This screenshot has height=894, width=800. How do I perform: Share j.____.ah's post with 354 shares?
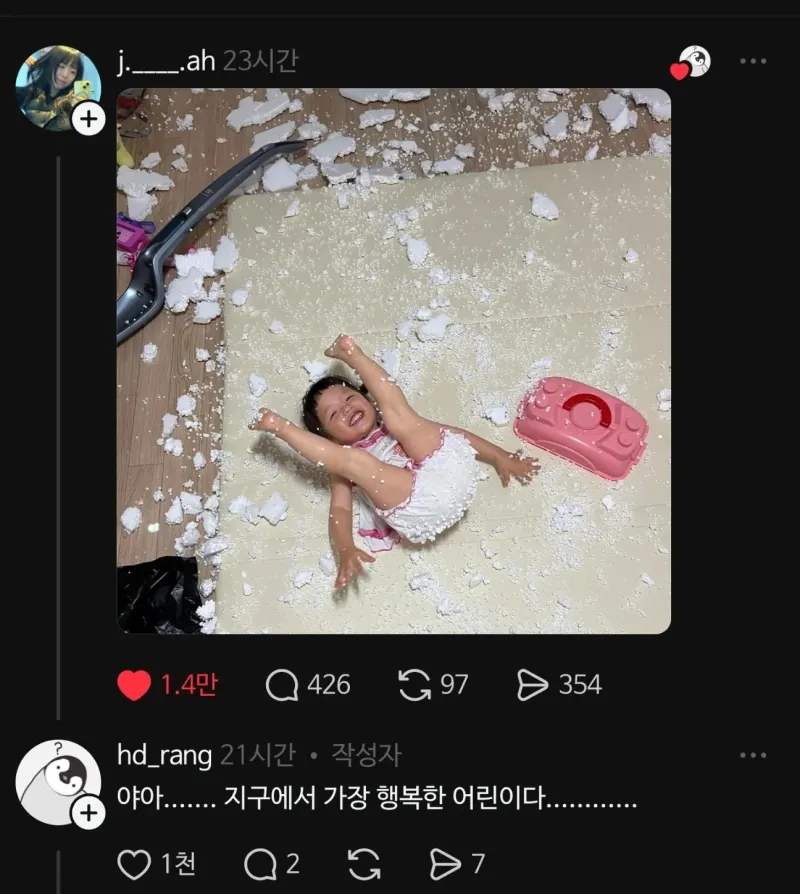532,685
